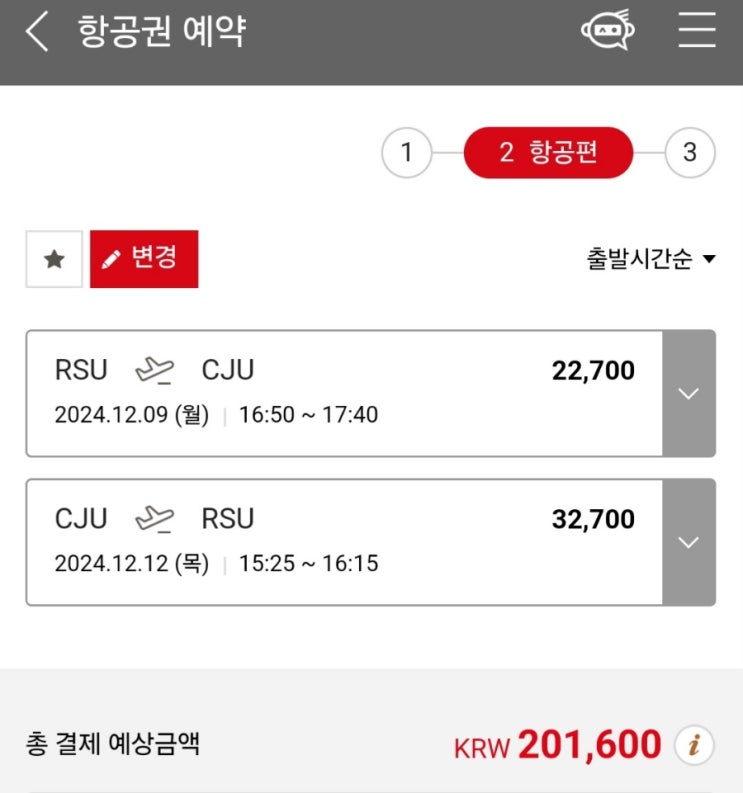Open the hamburger menu
Screen dimensions: 743x793
click(x=697, y=30)
